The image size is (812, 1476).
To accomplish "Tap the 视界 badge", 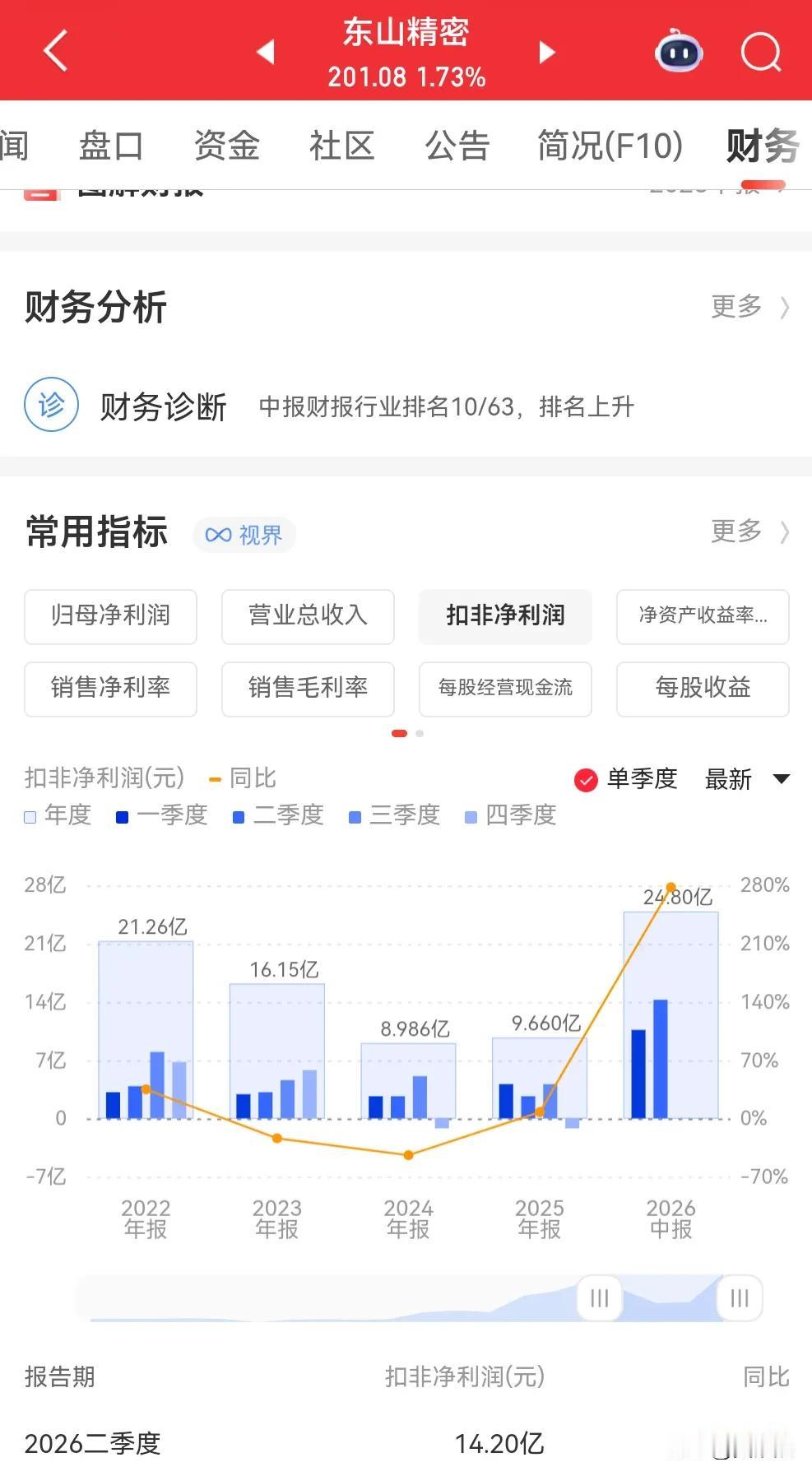I will (244, 535).
